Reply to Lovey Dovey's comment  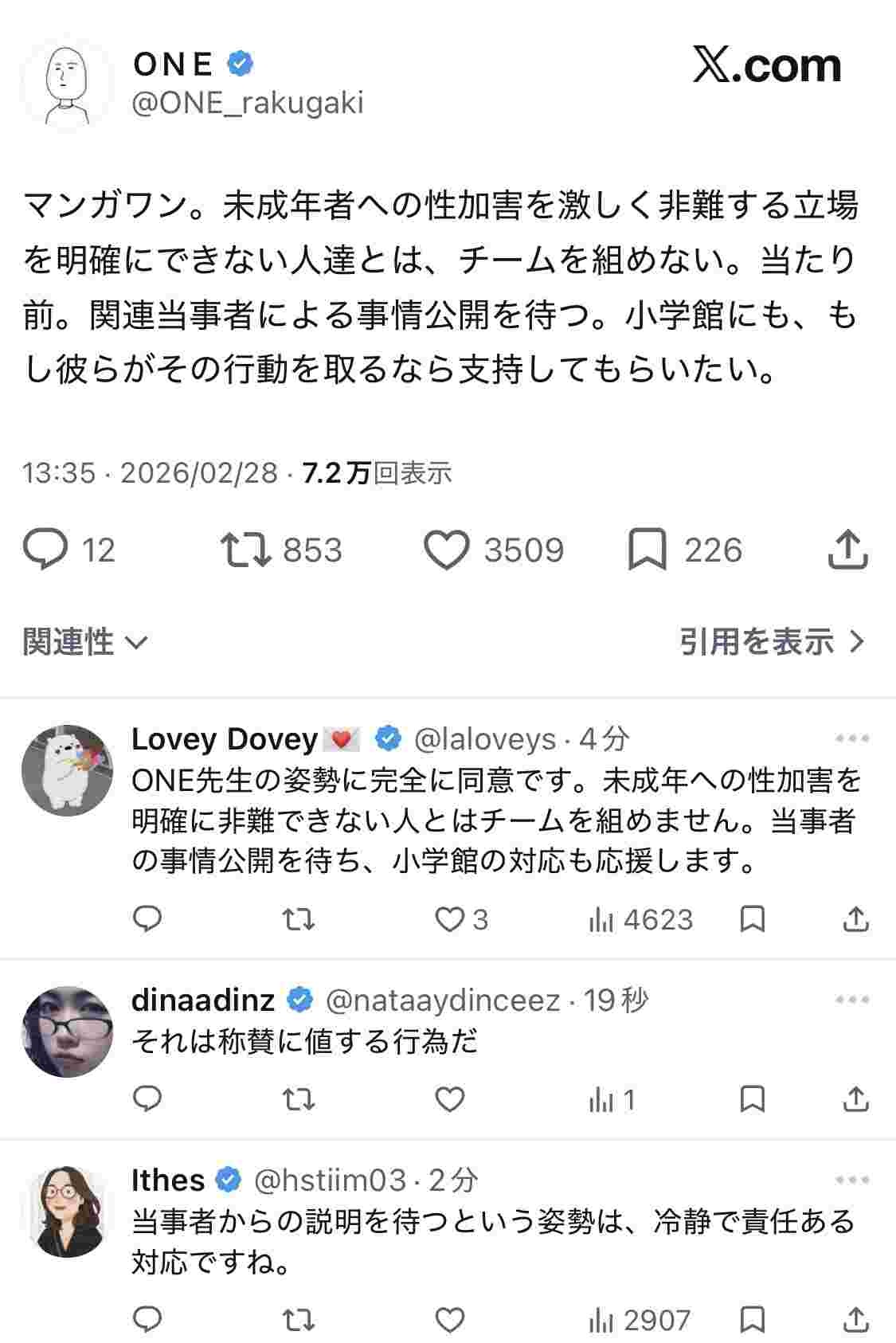(147, 920)
